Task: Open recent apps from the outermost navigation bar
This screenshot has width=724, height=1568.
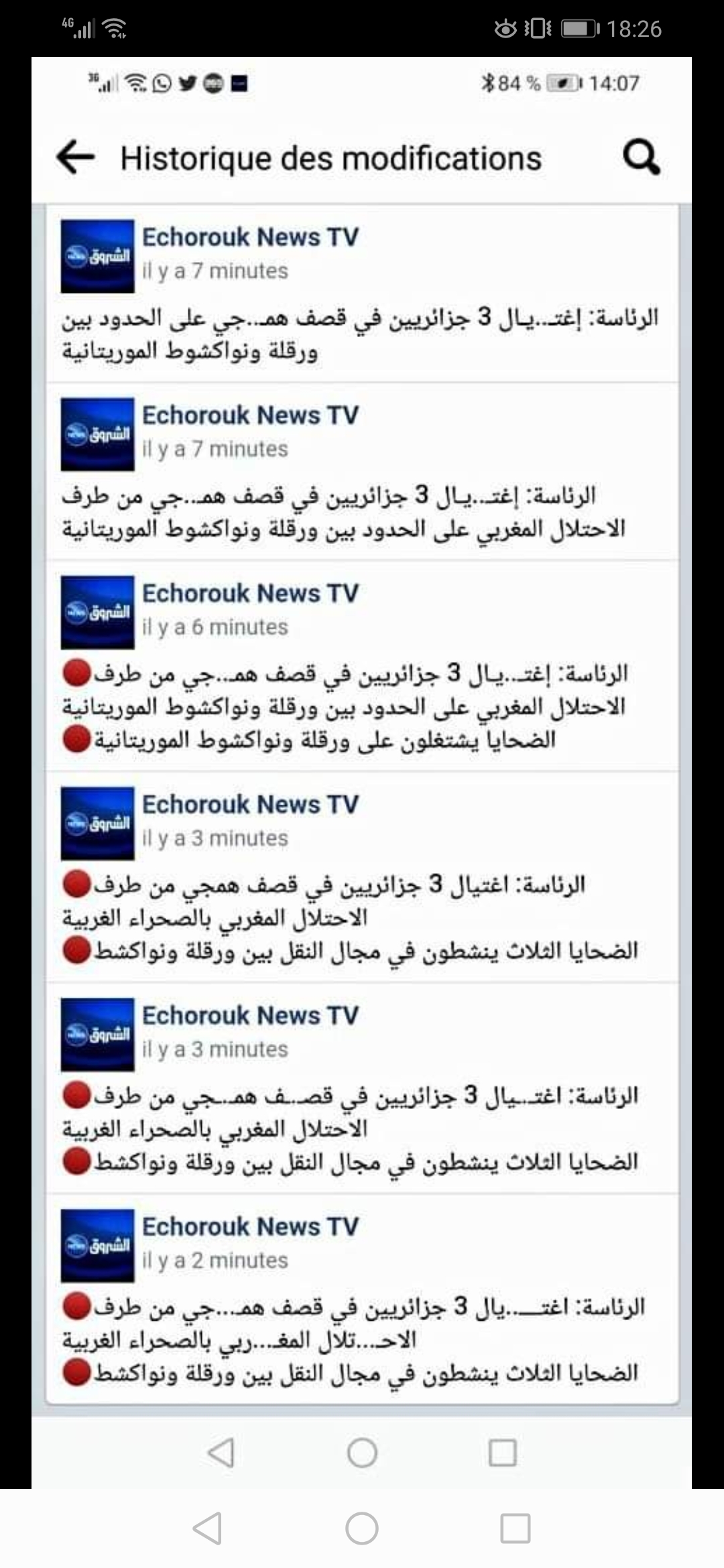Action: 516,1529
